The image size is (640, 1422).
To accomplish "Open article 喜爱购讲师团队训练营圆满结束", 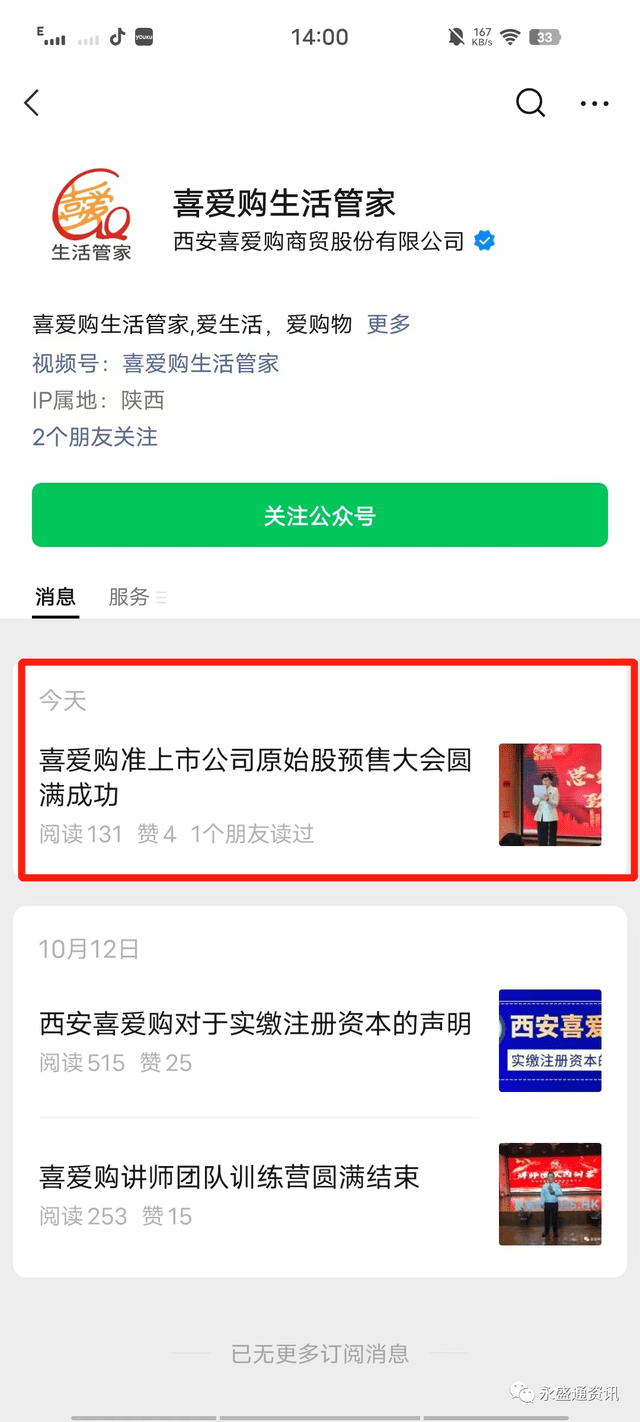I will (229, 1177).
